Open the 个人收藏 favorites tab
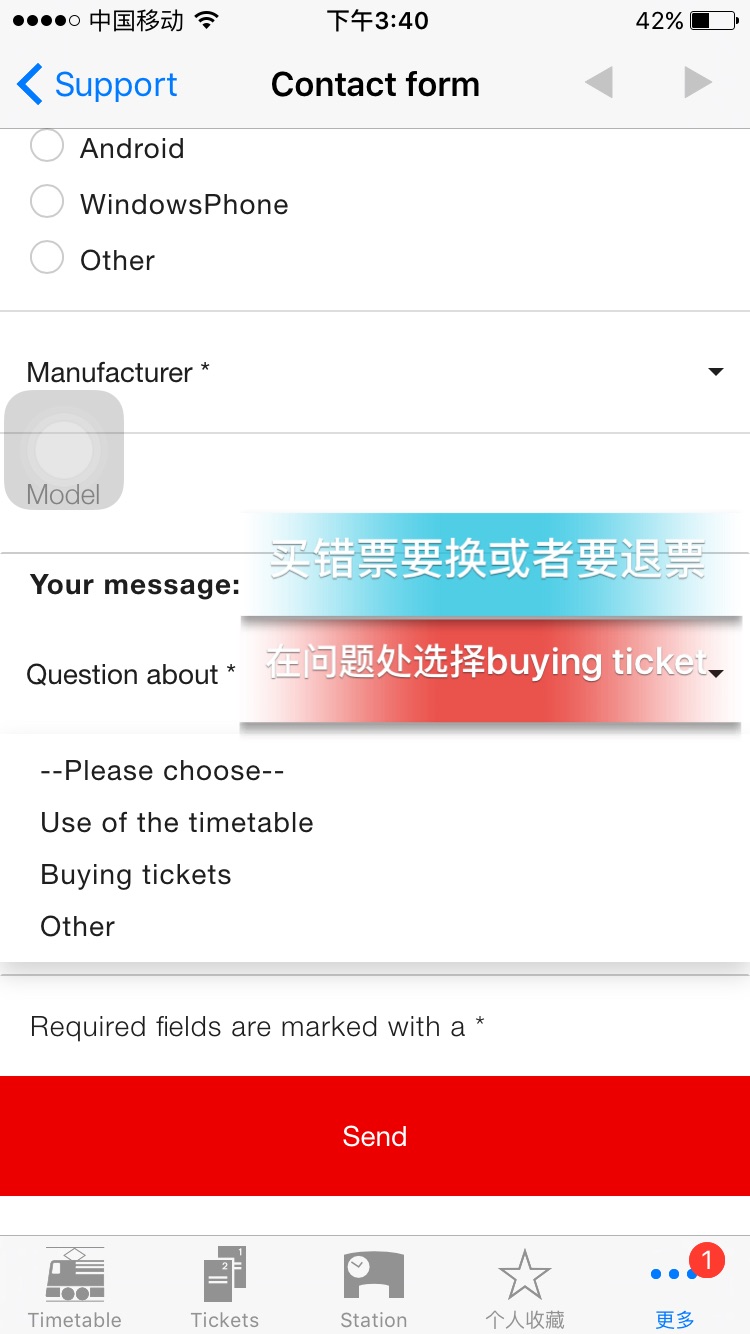Image resolution: width=750 pixels, height=1334 pixels. 525,1287
